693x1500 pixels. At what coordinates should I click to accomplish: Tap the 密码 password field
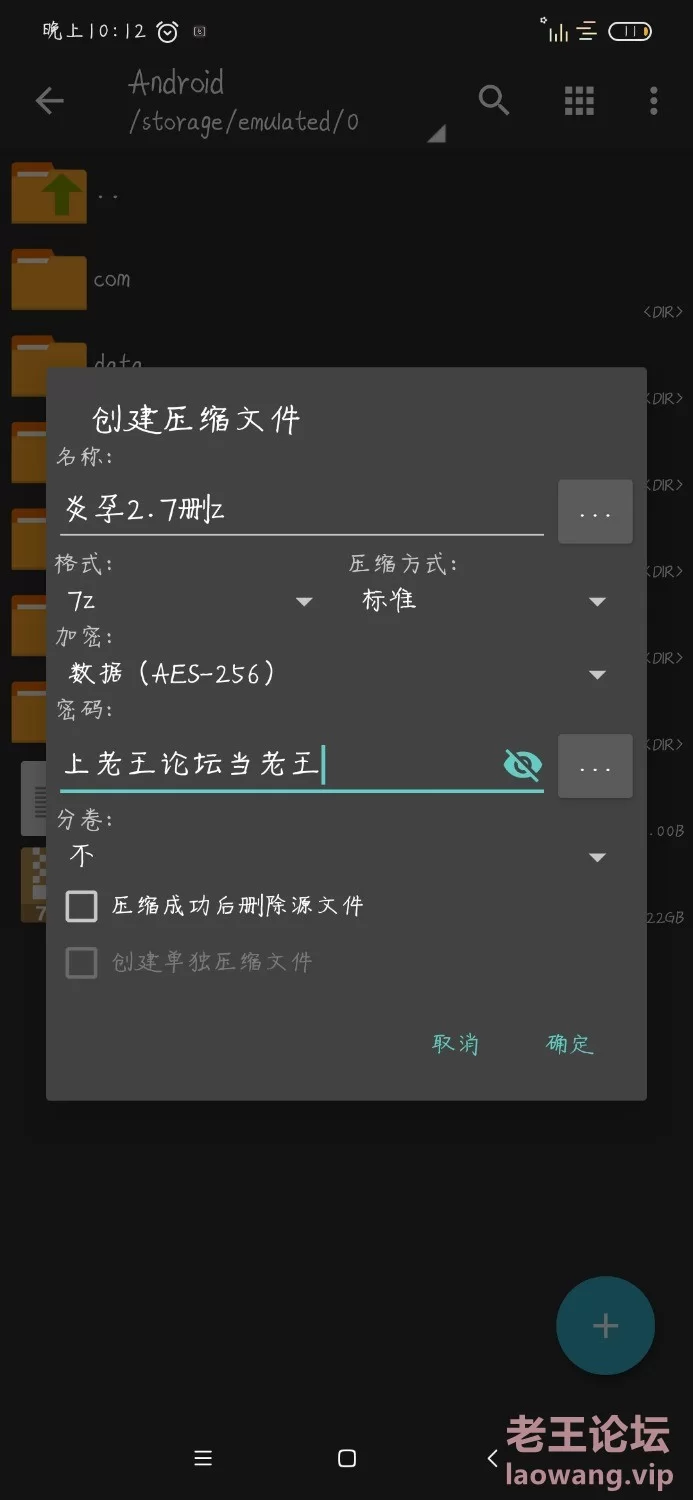[280, 766]
